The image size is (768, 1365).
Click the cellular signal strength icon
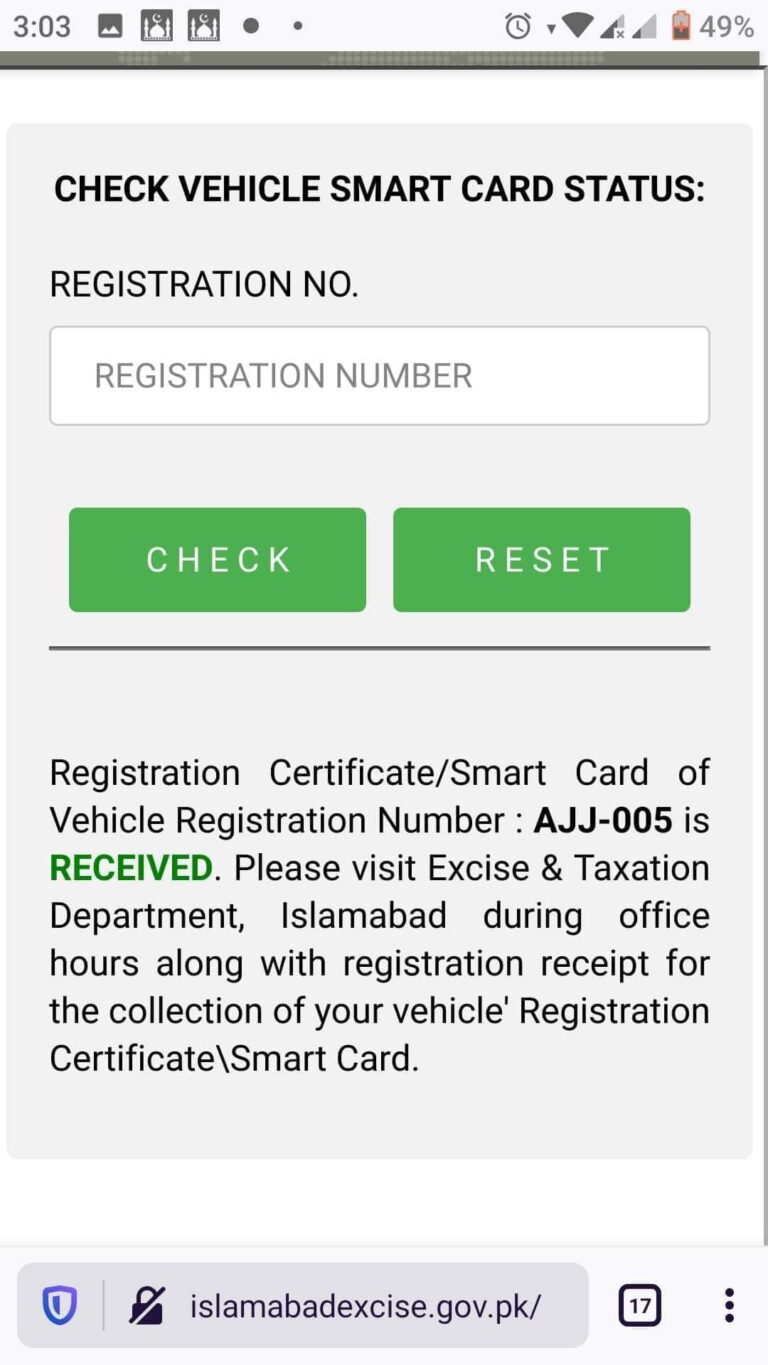point(612,26)
